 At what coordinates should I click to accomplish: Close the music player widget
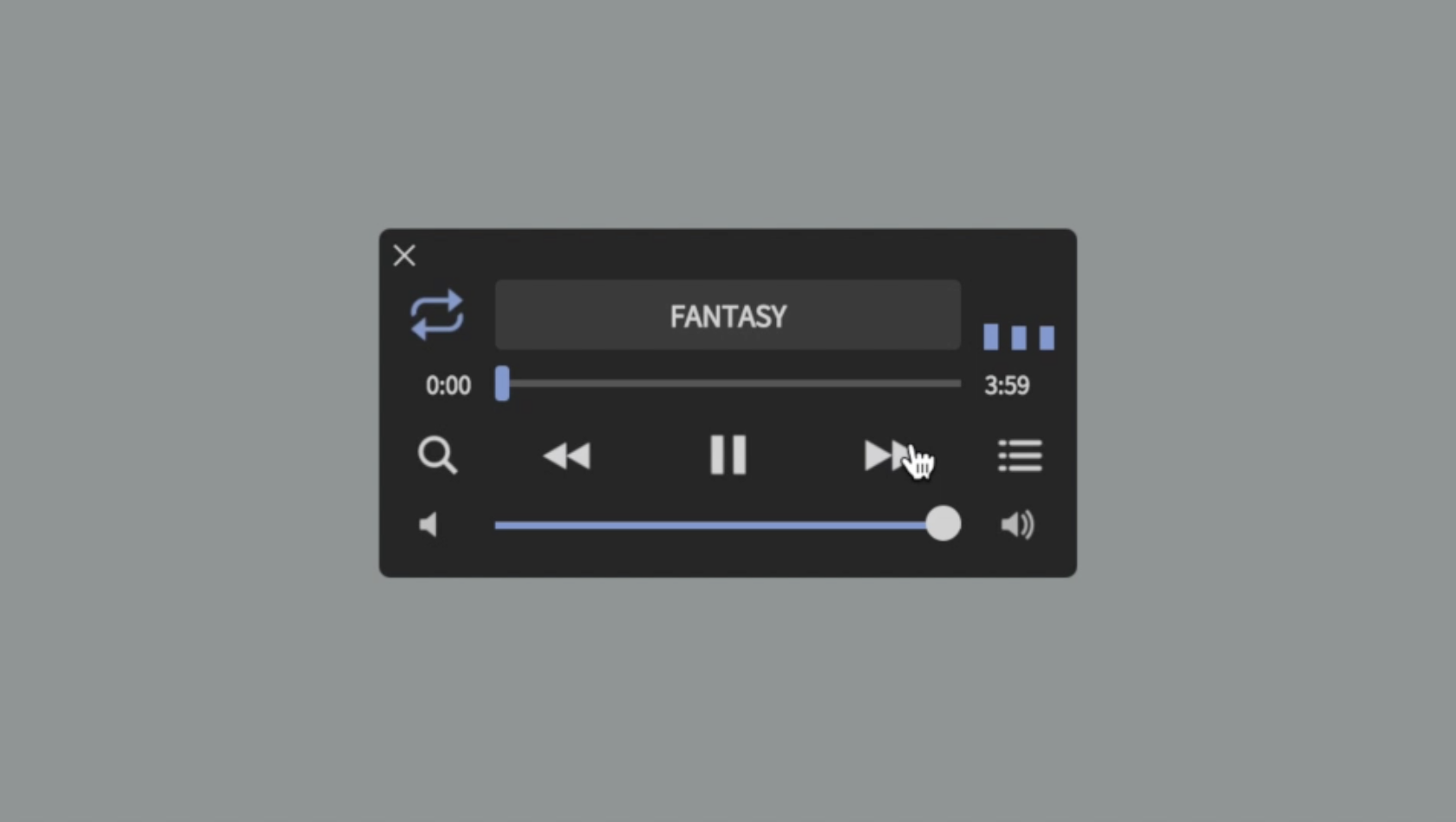[404, 256]
